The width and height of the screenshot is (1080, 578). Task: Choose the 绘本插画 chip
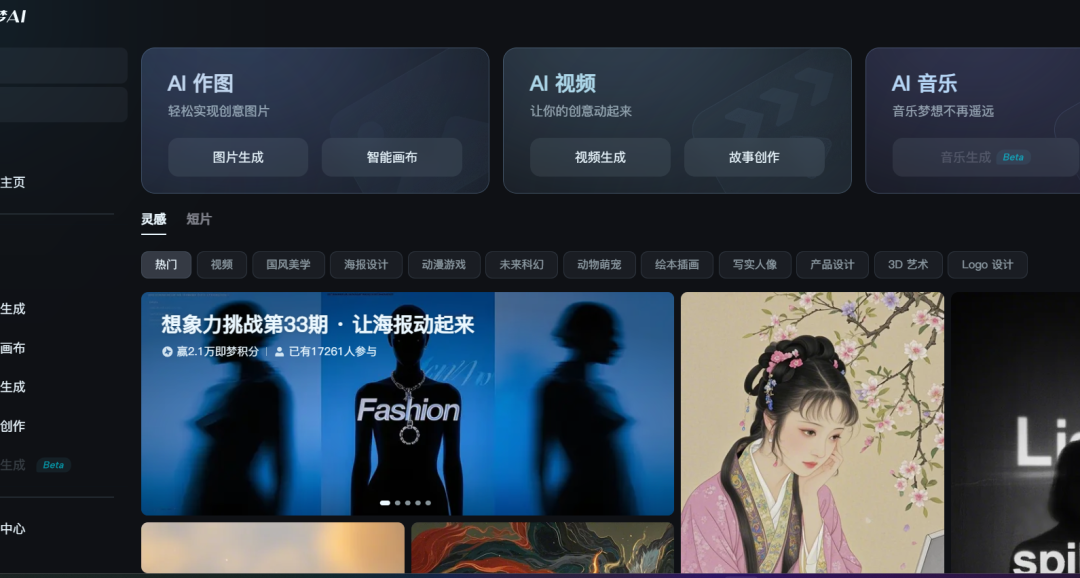677,265
